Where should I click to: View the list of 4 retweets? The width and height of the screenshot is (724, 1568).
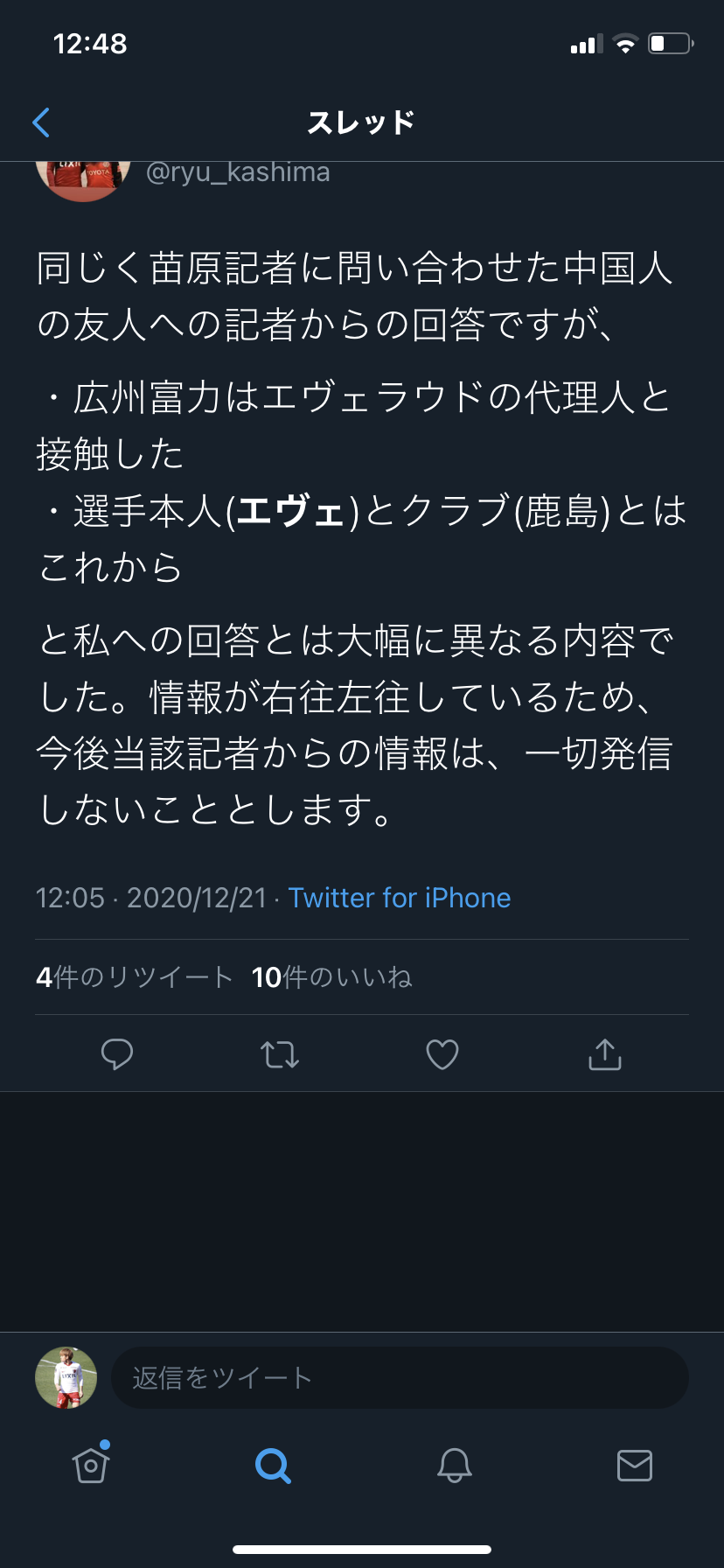click(x=134, y=977)
